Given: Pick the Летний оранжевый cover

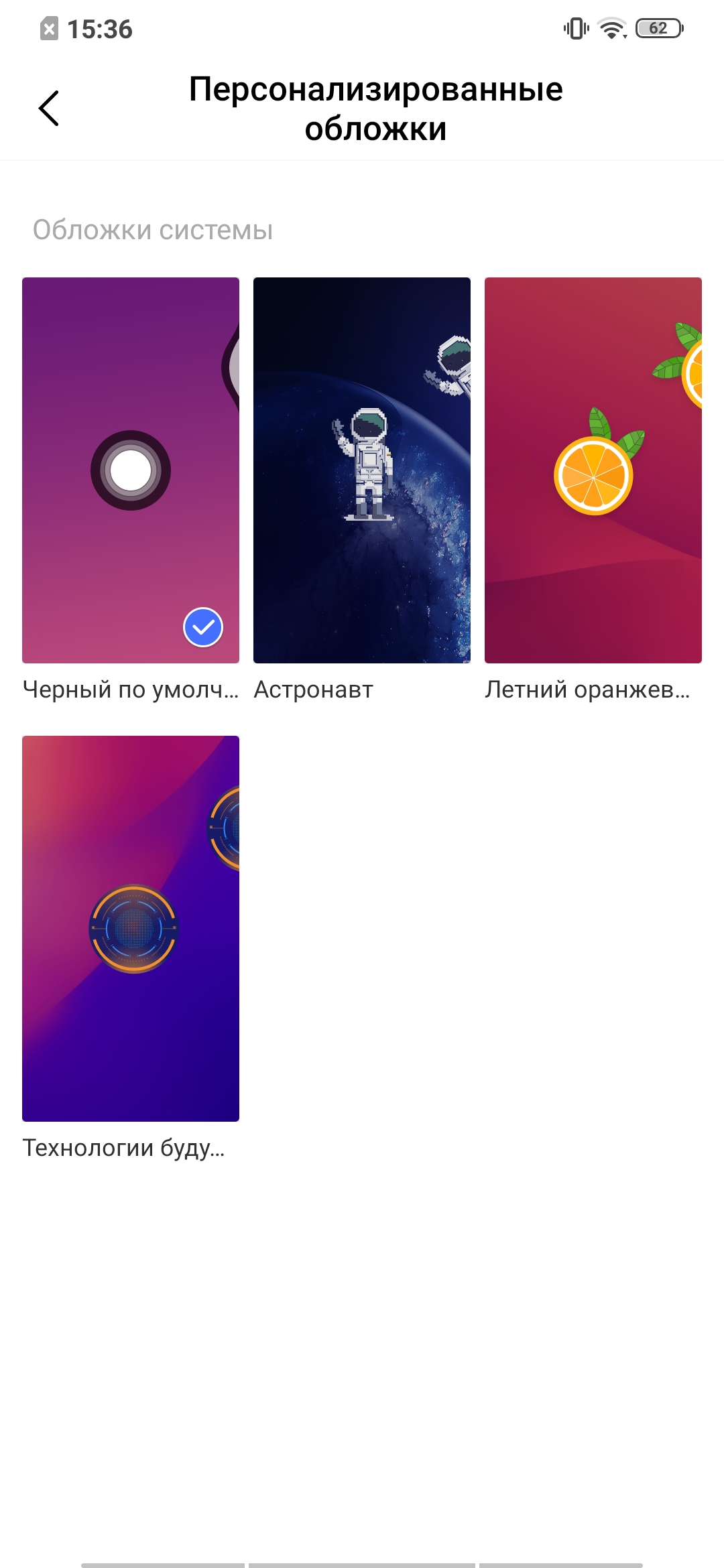Looking at the screenshot, I should (593, 470).
